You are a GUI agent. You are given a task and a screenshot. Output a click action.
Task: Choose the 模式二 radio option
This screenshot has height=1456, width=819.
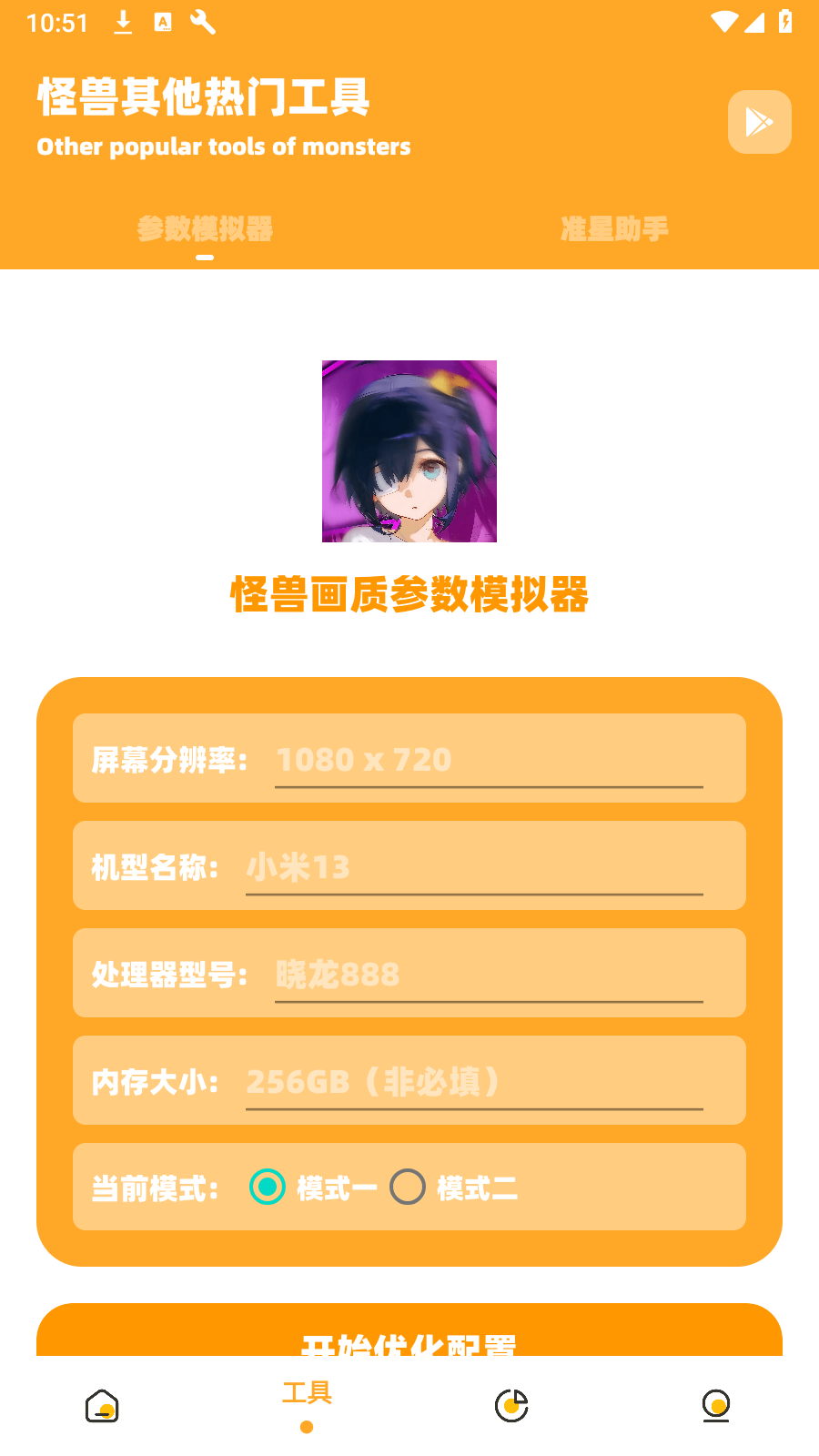point(453,1188)
